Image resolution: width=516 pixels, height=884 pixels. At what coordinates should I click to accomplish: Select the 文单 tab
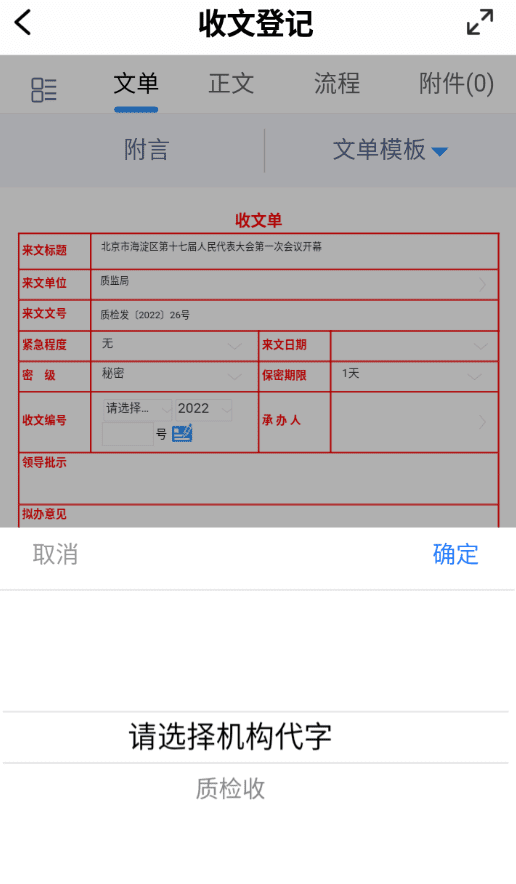point(136,84)
